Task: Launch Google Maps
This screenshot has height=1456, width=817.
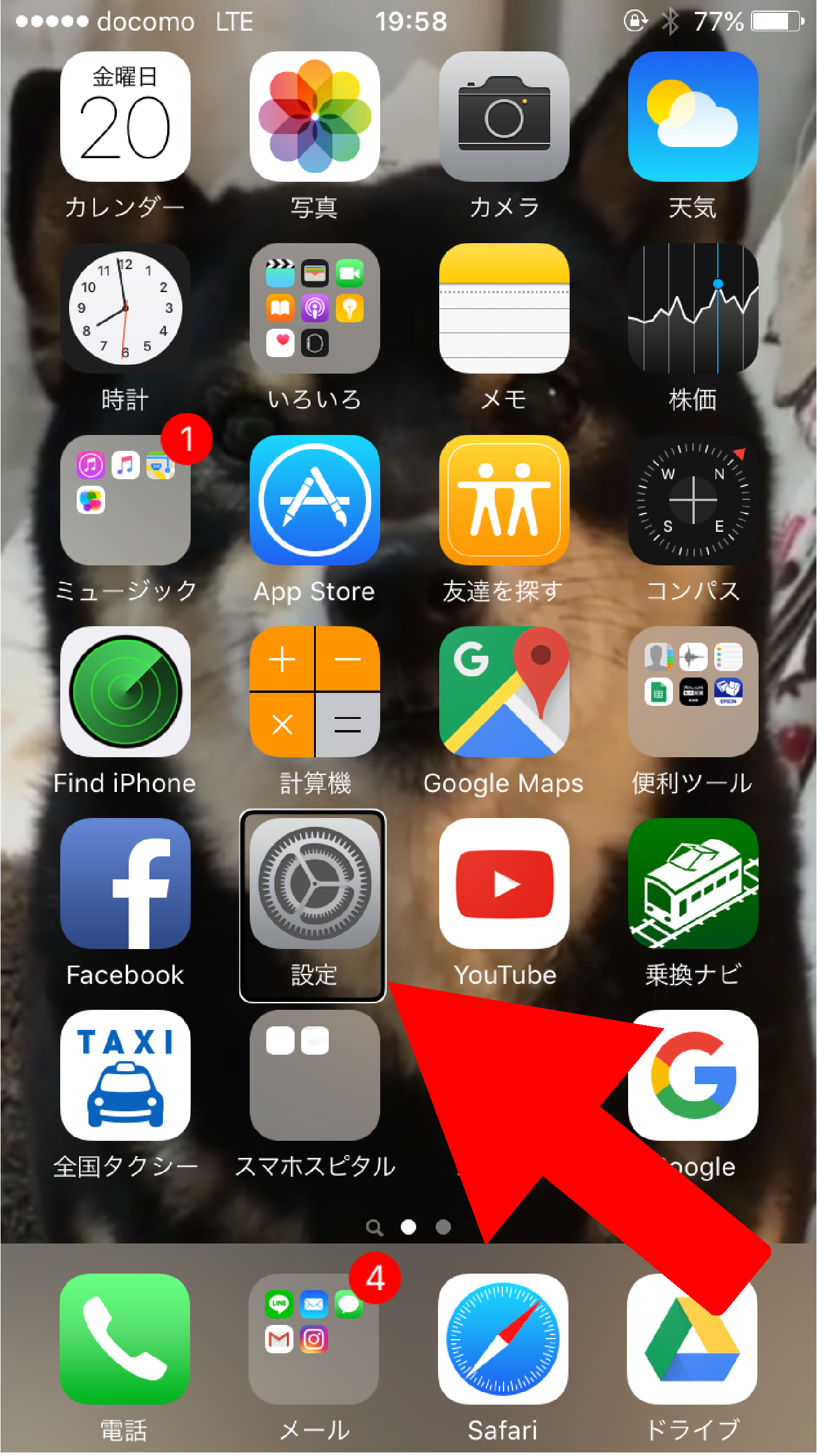Action: [504, 692]
